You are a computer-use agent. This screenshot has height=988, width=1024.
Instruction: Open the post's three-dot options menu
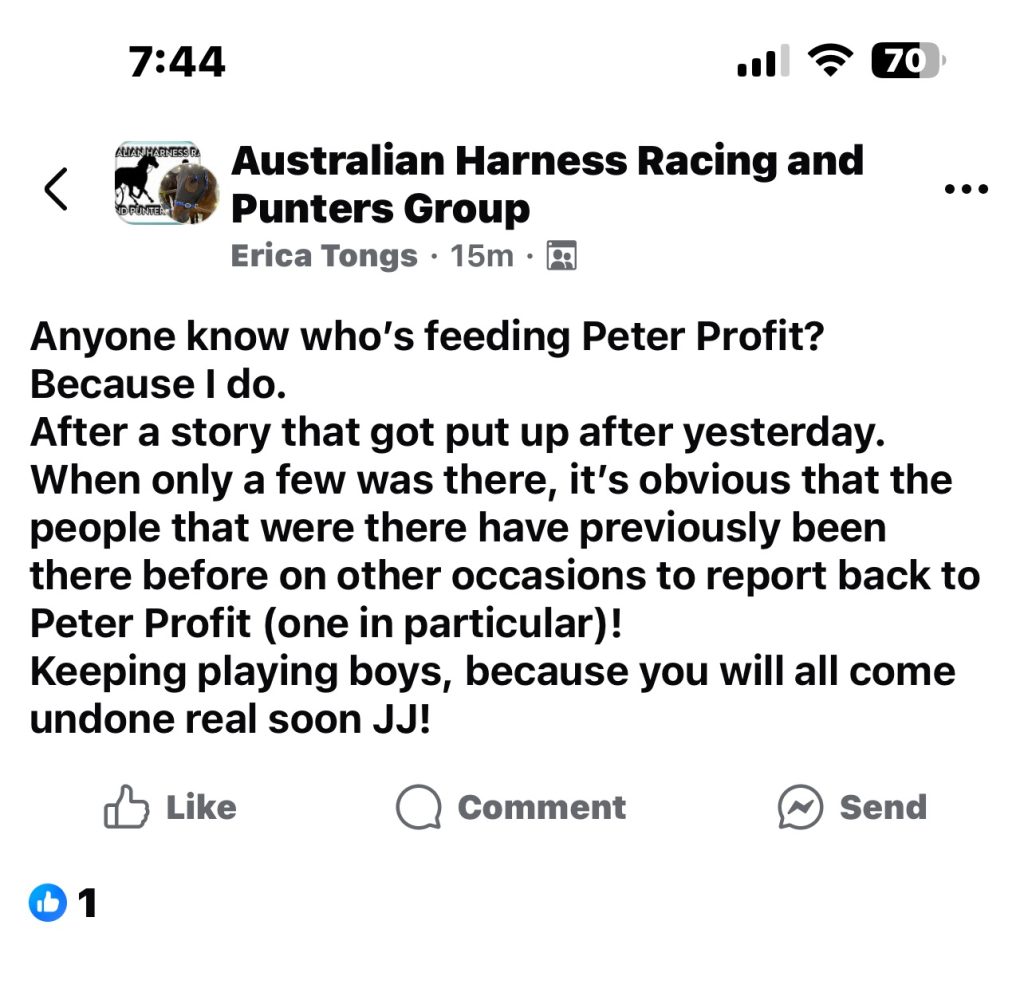click(x=966, y=188)
